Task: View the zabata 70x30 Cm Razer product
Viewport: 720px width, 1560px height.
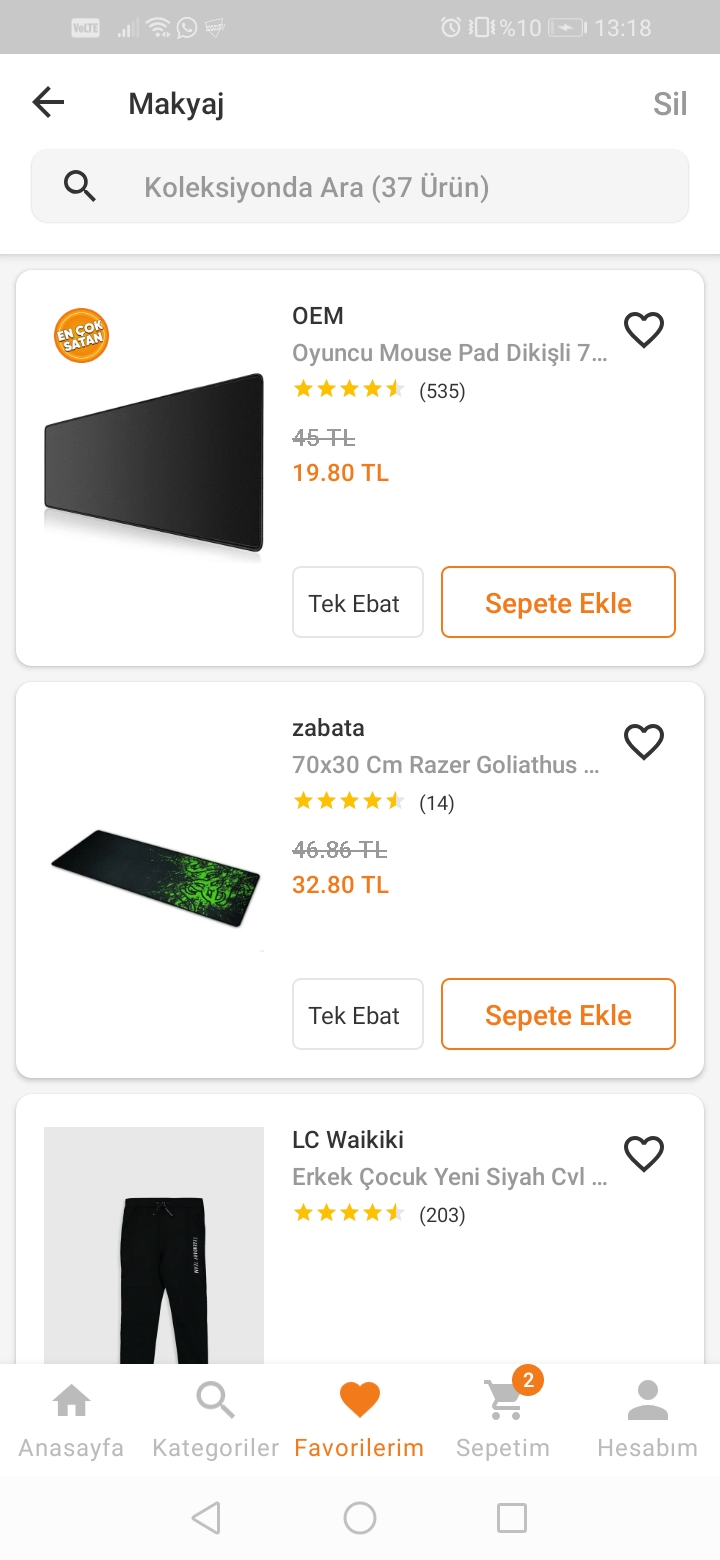Action: [x=446, y=765]
